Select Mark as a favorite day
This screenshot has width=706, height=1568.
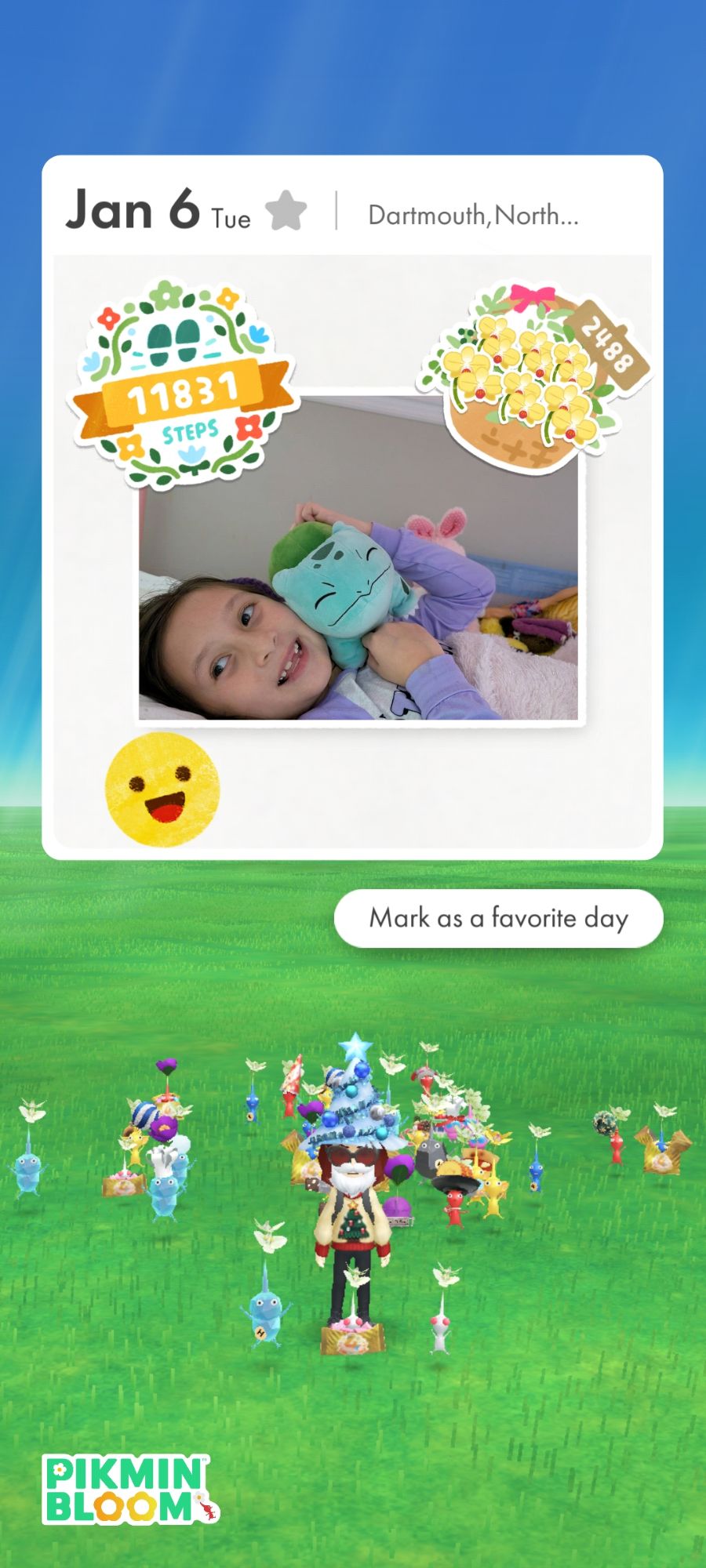499,918
